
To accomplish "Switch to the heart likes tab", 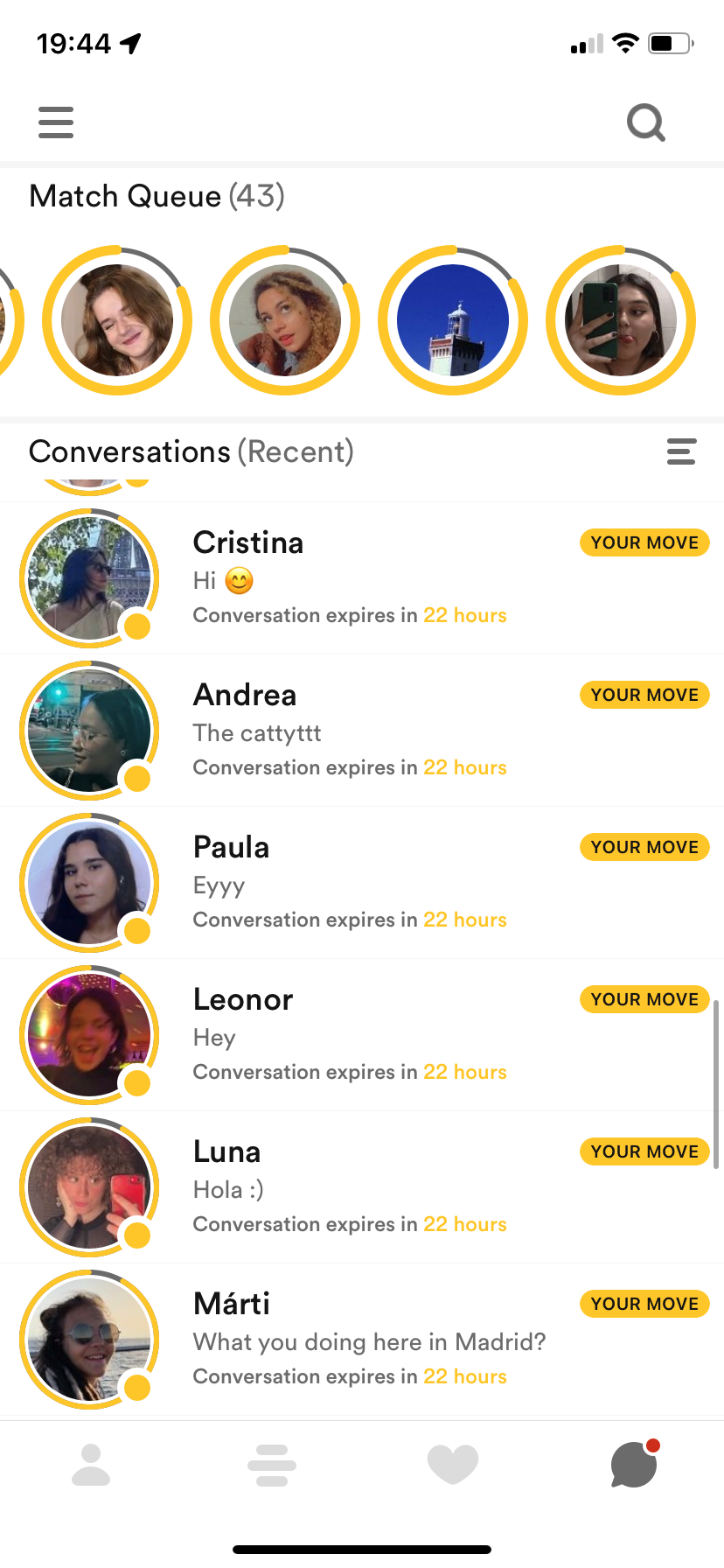I will [453, 1465].
